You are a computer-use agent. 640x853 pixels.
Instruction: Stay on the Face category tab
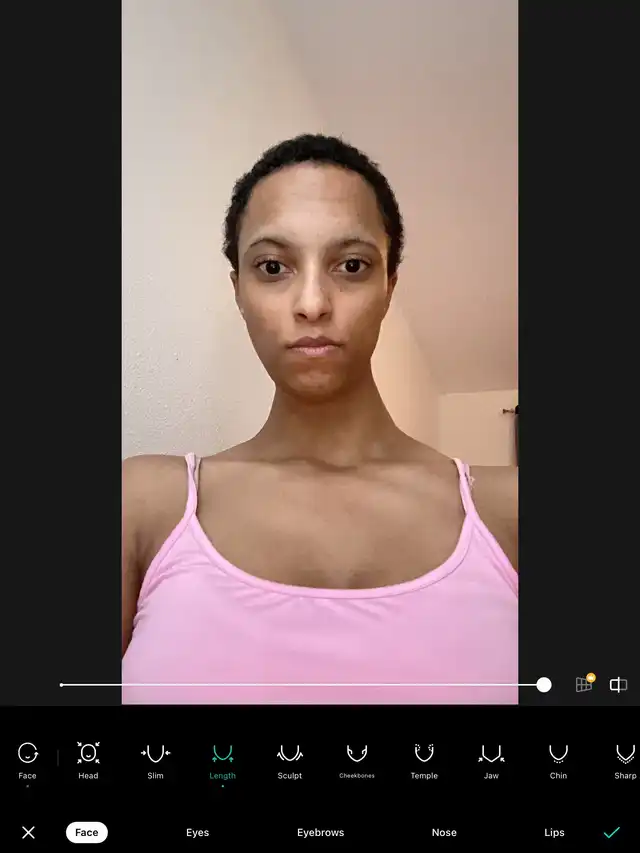point(87,832)
